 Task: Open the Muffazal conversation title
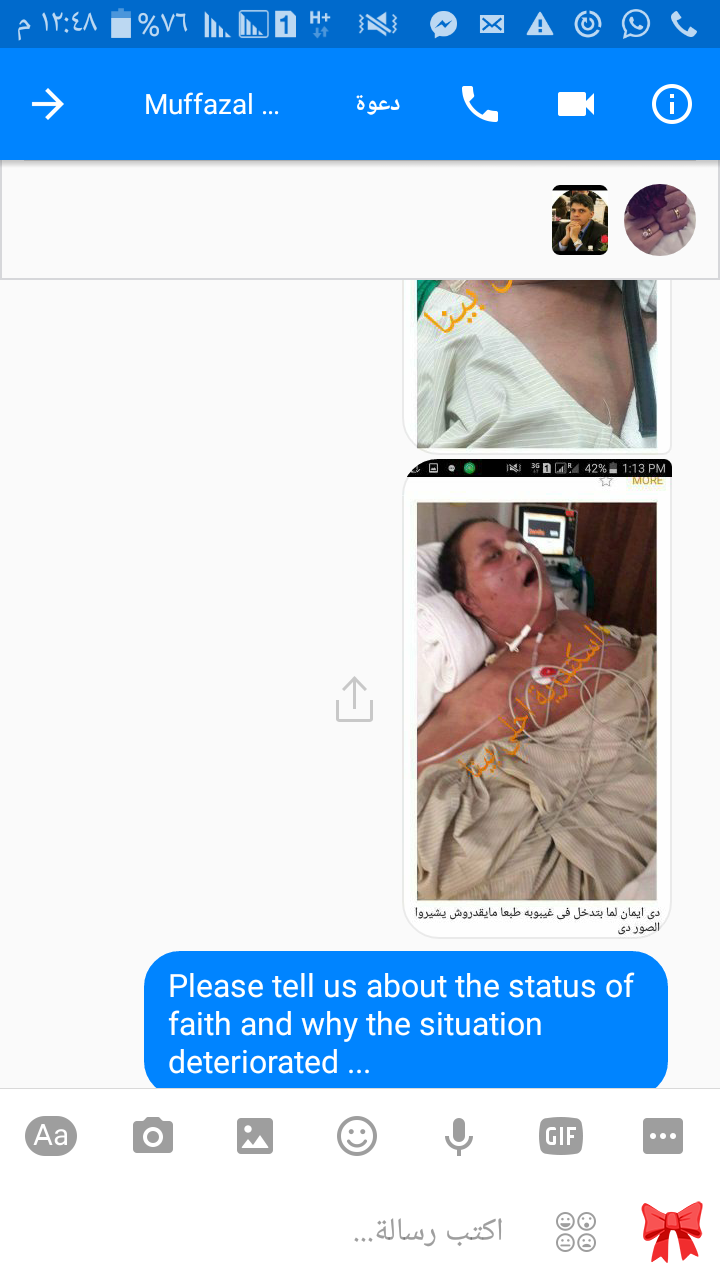pos(211,105)
